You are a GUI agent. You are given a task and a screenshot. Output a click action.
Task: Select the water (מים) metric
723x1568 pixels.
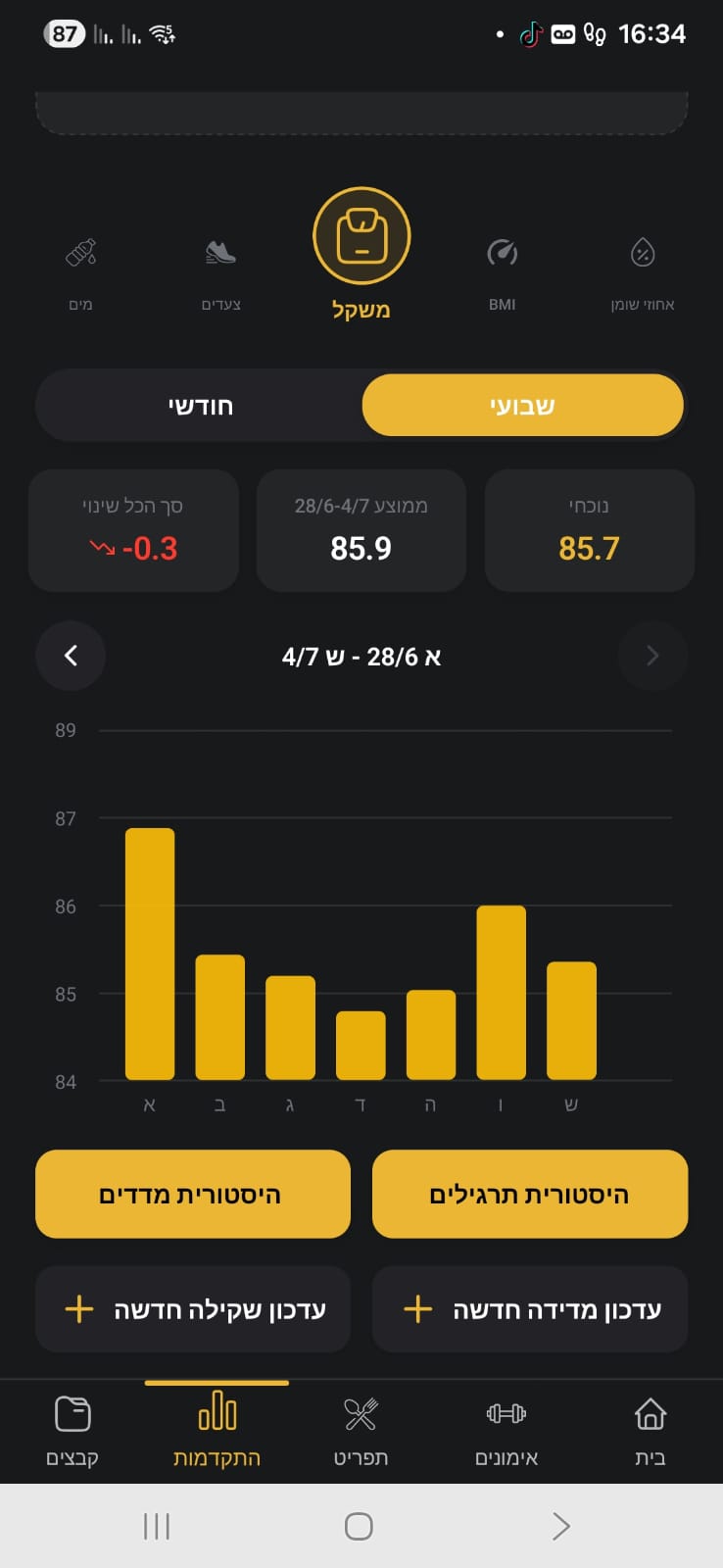pyautogui.click(x=80, y=272)
